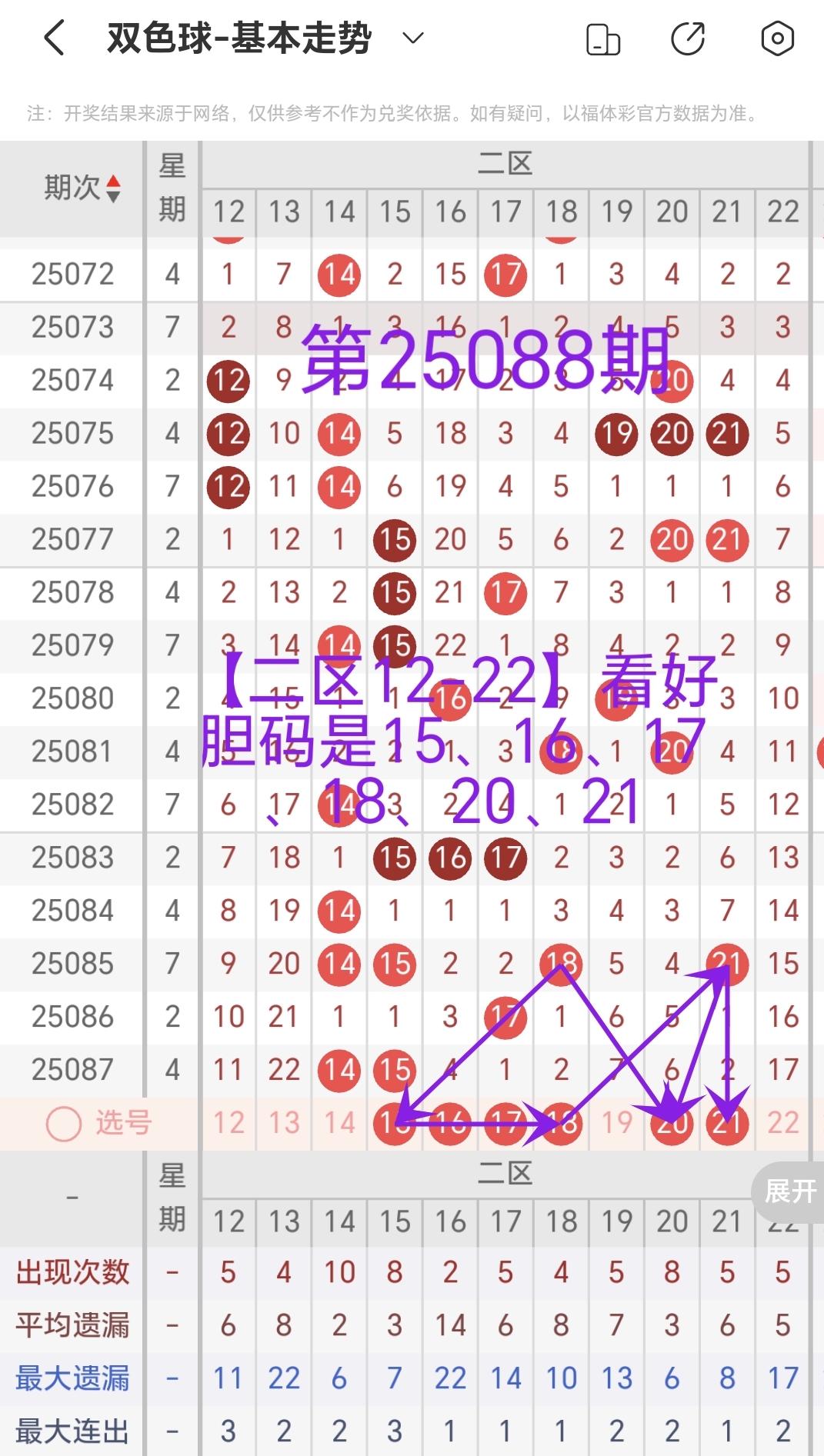Toggle number 17 selection in 选号 row
This screenshot has height=1456, width=824.
505,1123
